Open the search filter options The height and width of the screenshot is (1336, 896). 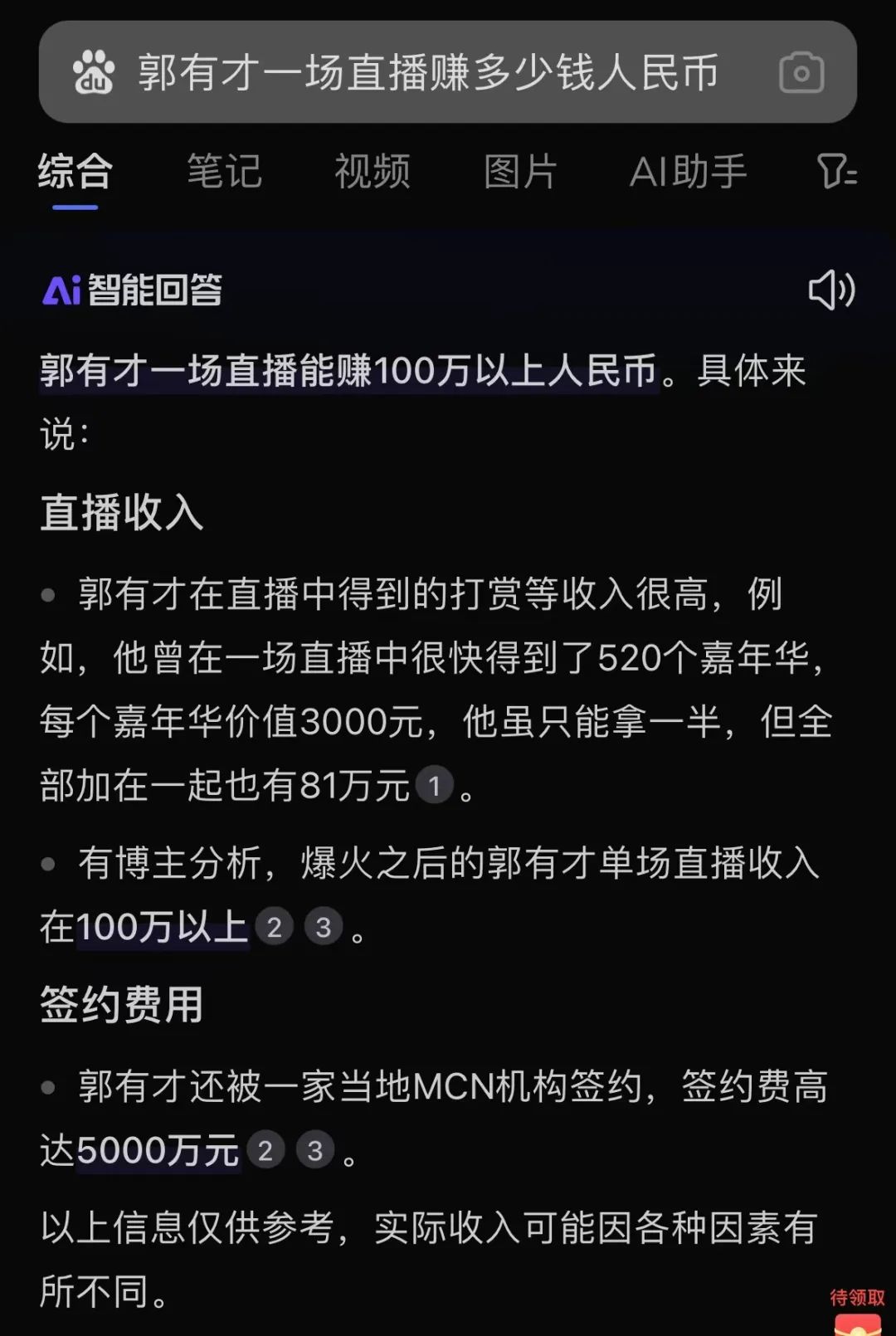pyautogui.click(x=836, y=172)
